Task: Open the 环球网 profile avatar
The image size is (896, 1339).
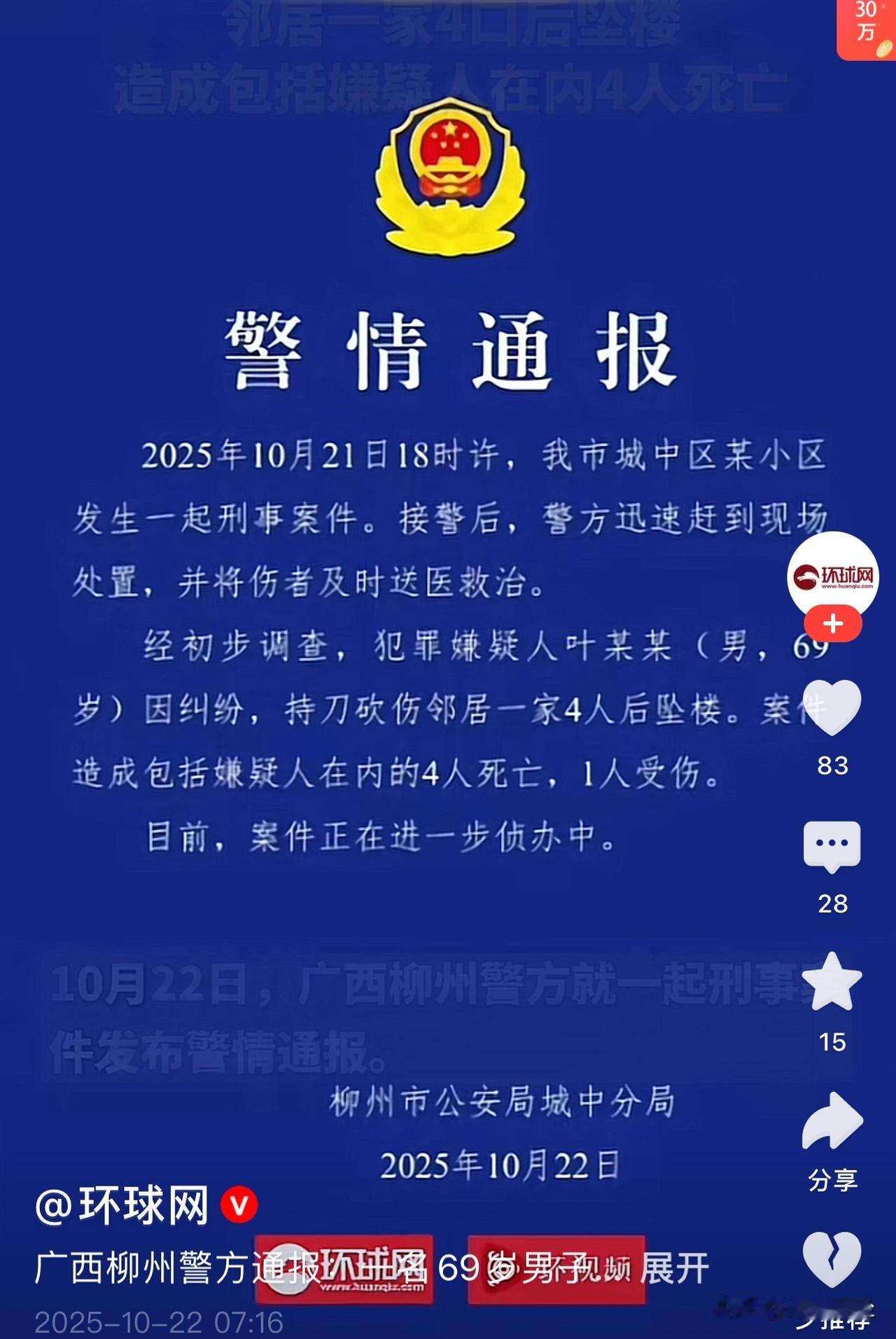Action: click(832, 577)
